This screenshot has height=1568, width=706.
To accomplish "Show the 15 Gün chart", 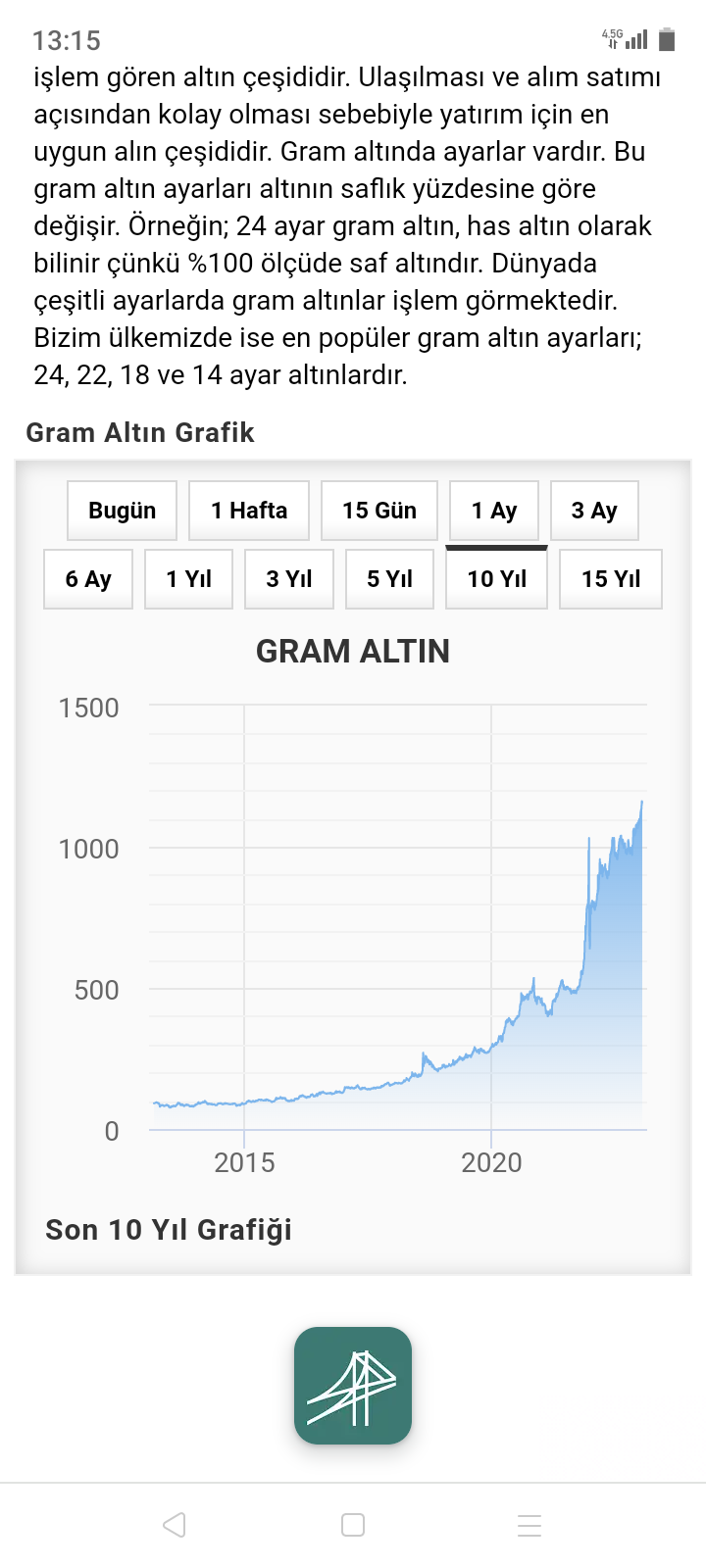I will pyautogui.click(x=379, y=511).
